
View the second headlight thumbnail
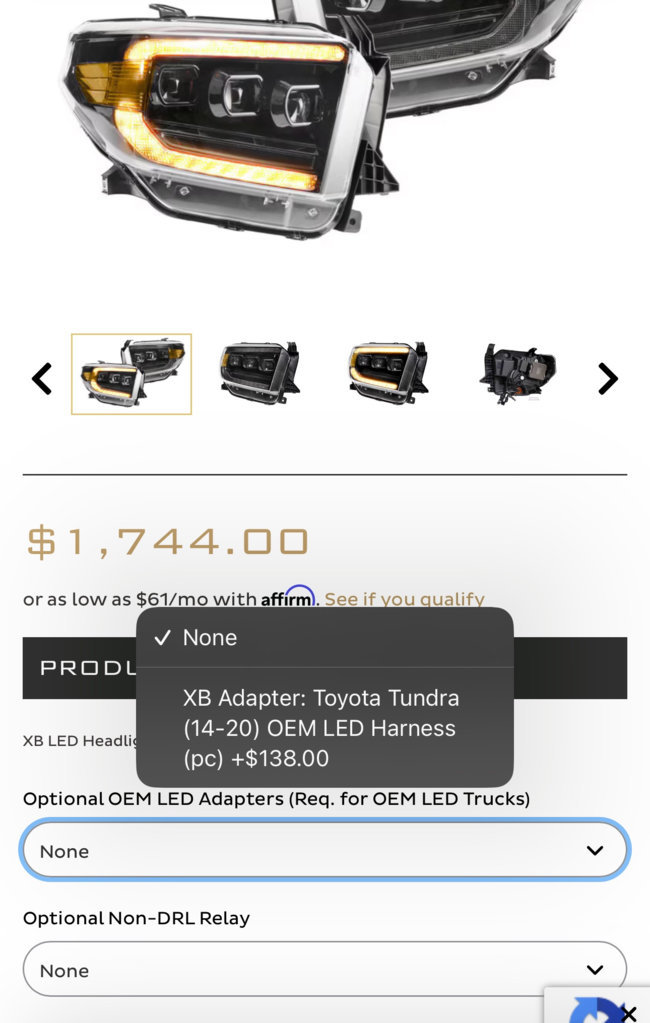click(259, 372)
